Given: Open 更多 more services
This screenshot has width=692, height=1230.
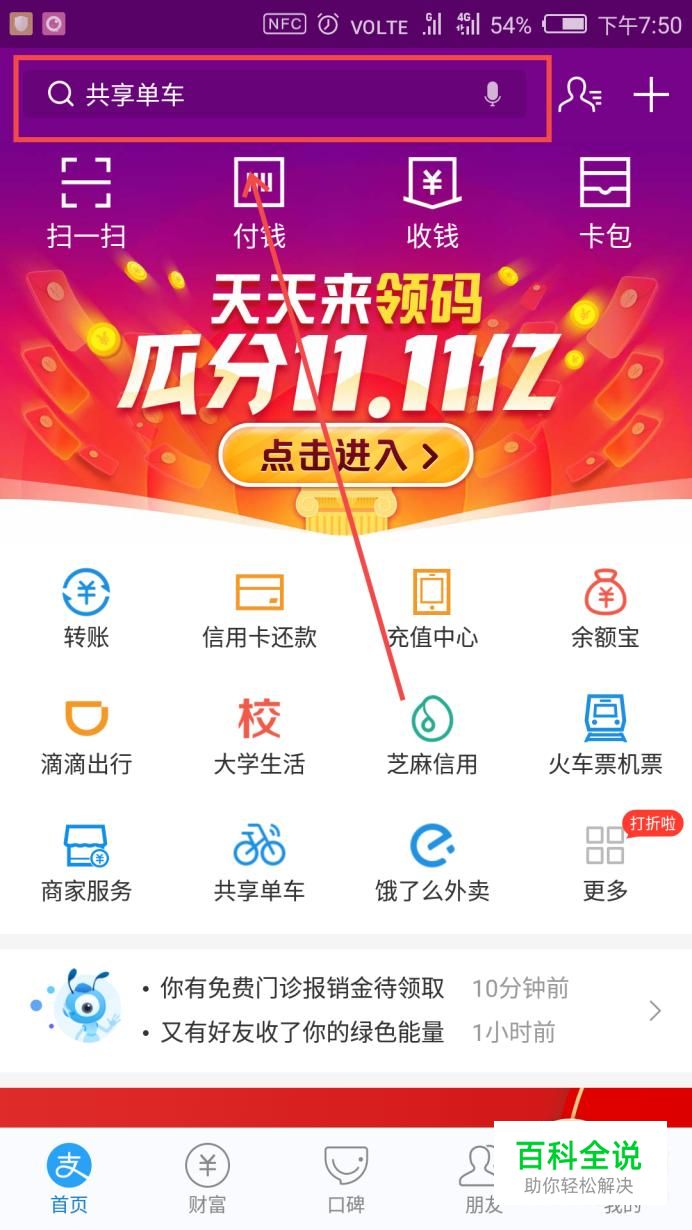Looking at the screenshot, I should coord(605,862).
